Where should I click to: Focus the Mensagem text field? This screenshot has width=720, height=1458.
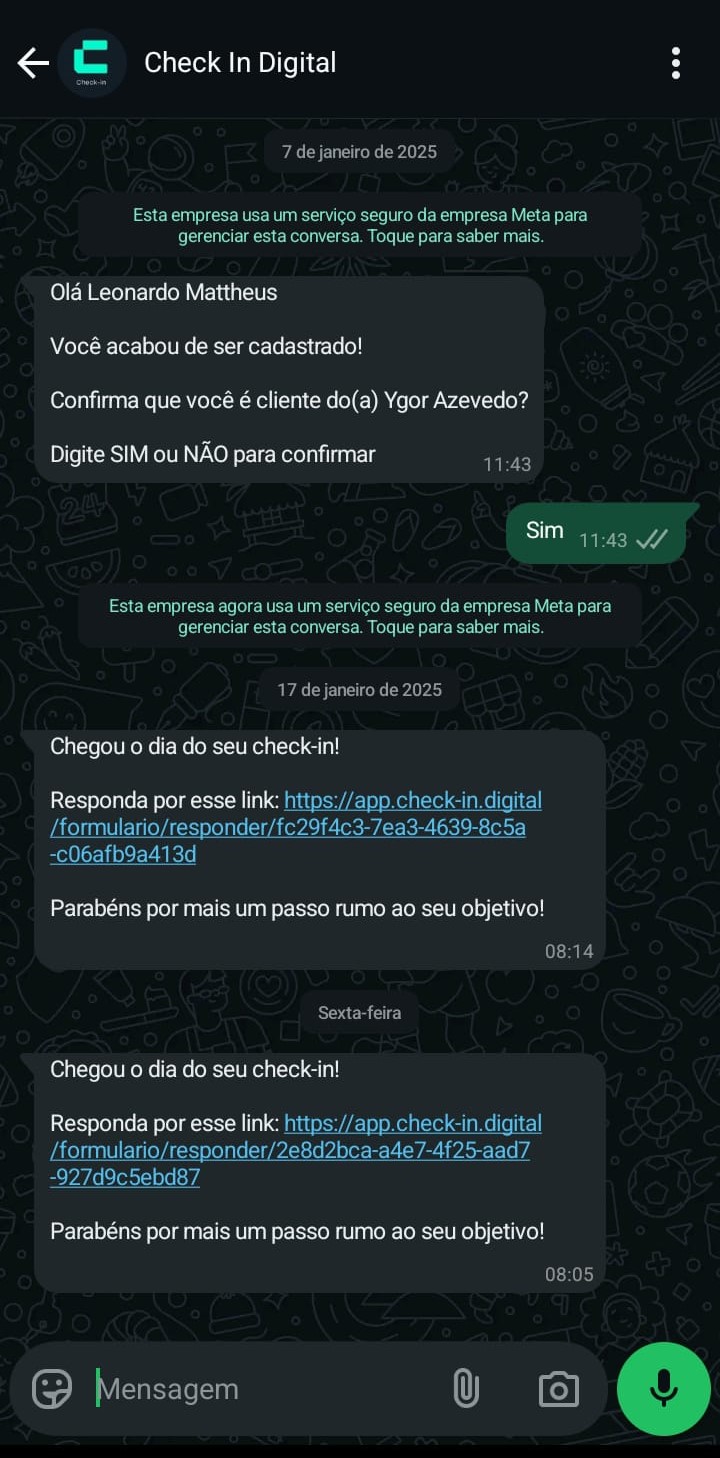tap(260, 1389)
